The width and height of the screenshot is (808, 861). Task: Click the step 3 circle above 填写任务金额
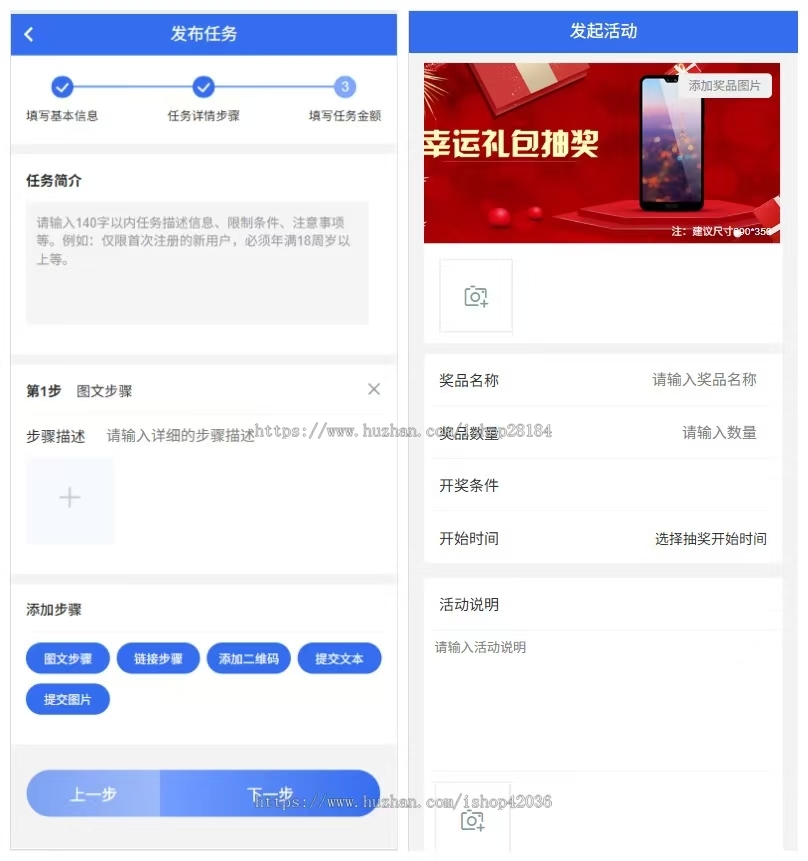pyautogui.click(x=343, y=87)
